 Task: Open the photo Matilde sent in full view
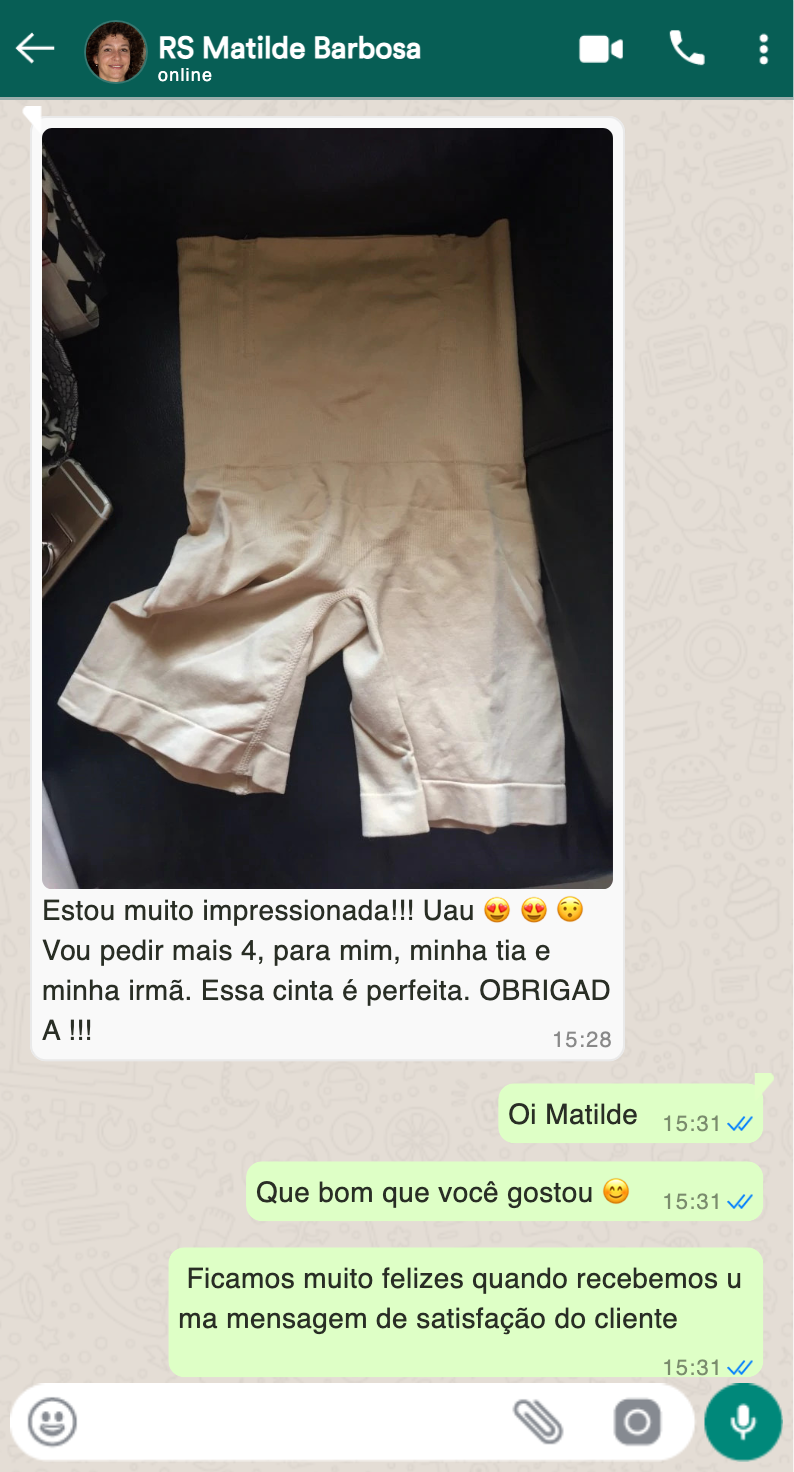327,507
